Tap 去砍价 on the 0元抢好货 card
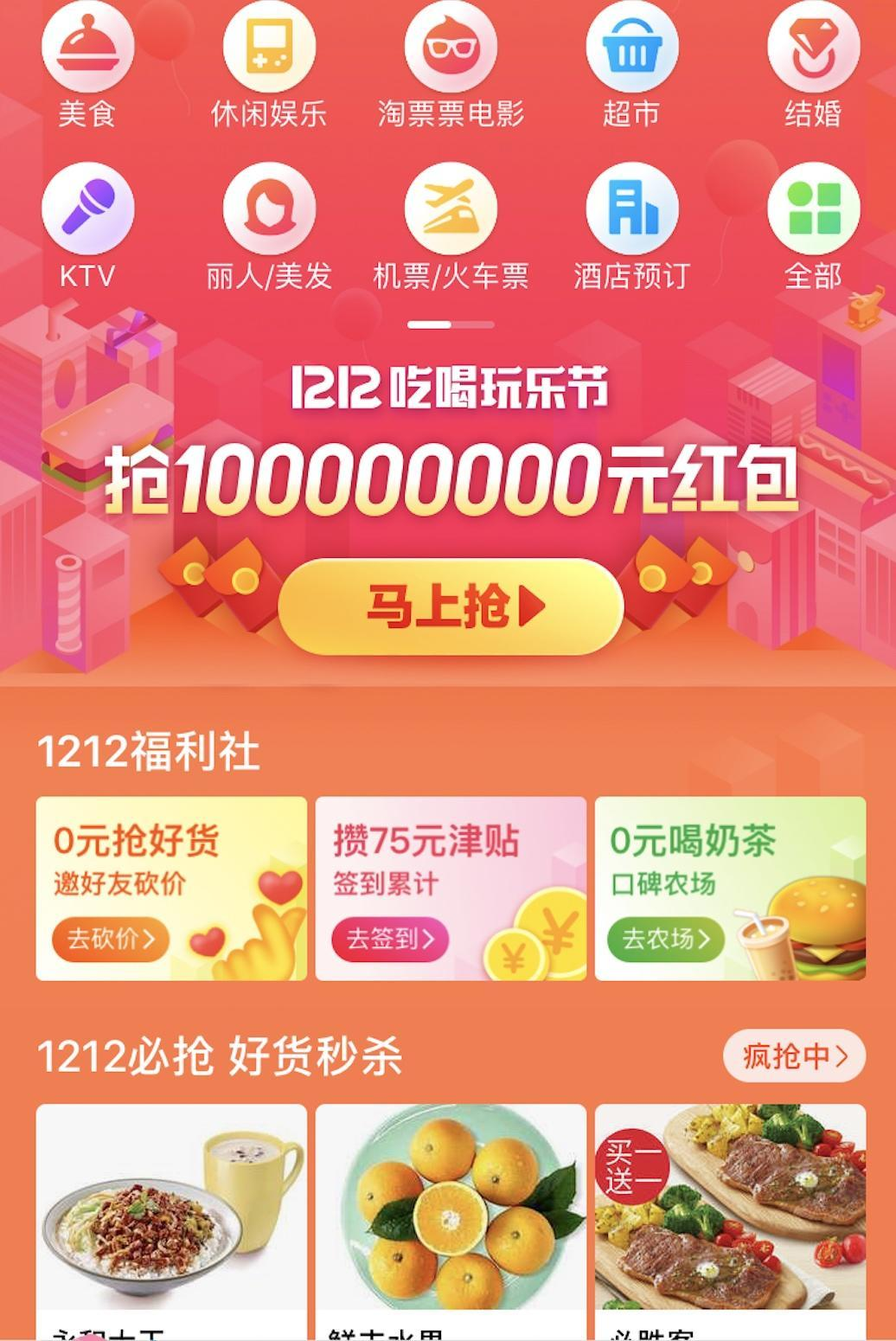The image size is (896, 1341). tap(112, 939)
